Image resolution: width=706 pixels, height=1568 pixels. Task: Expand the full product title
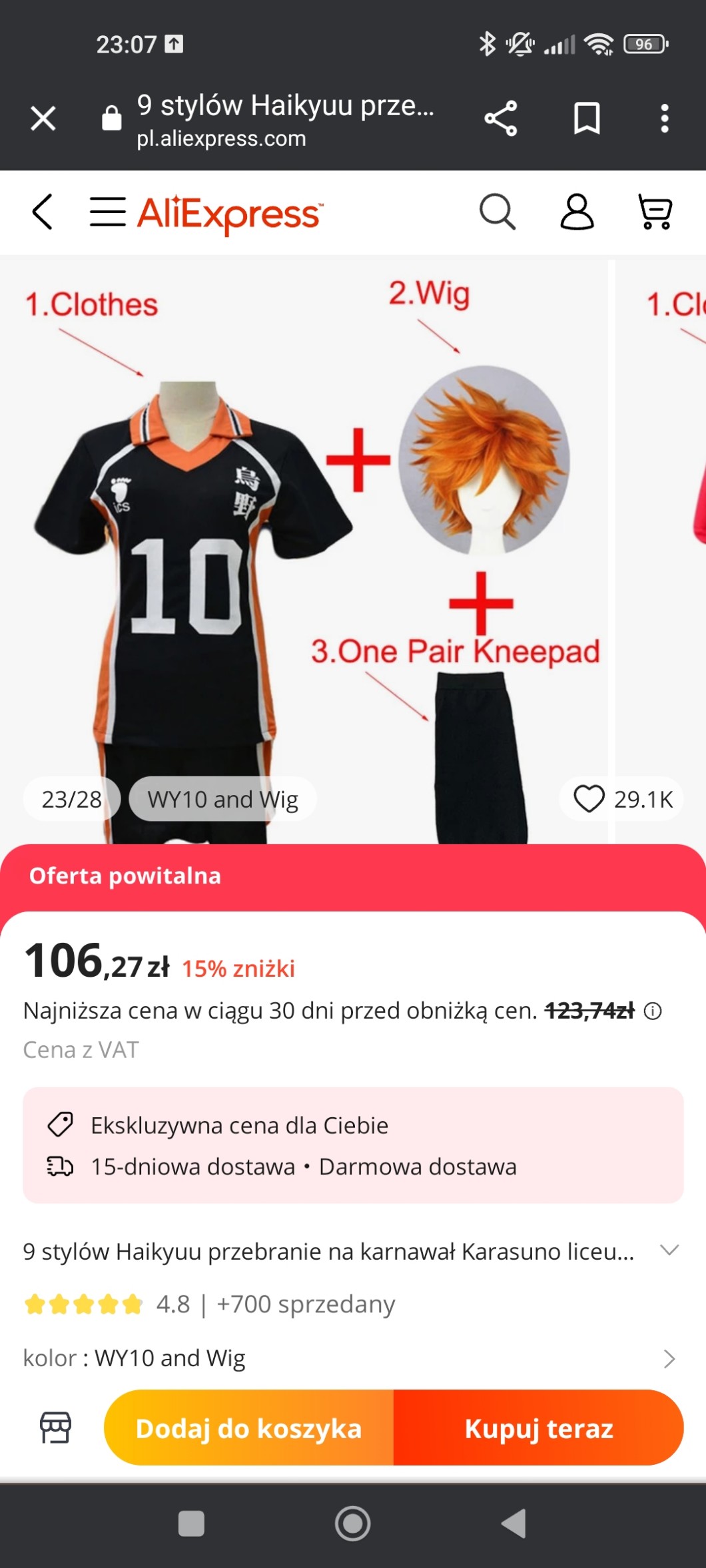(669, 1250)
